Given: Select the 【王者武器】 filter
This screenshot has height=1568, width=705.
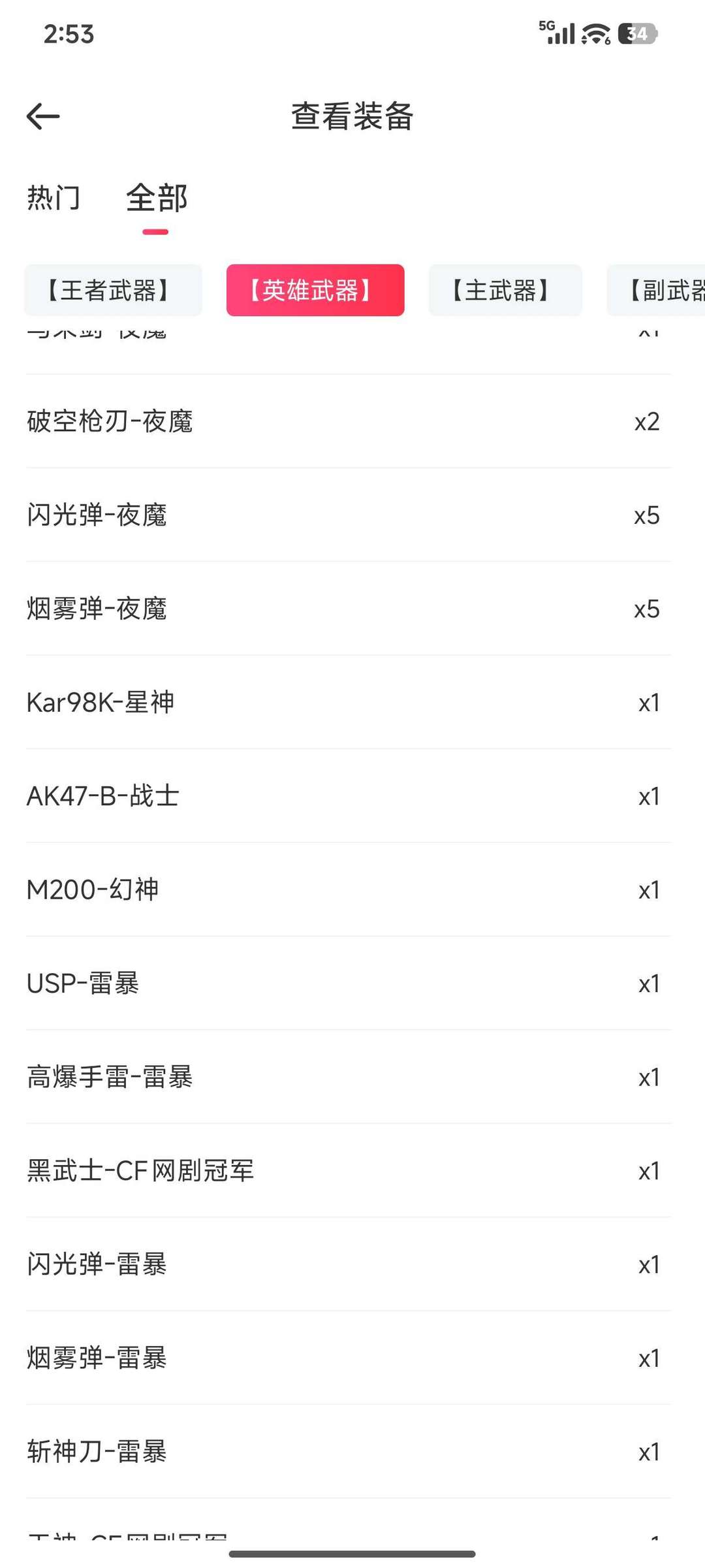Looking at the screenshot, I should point(112,290).
